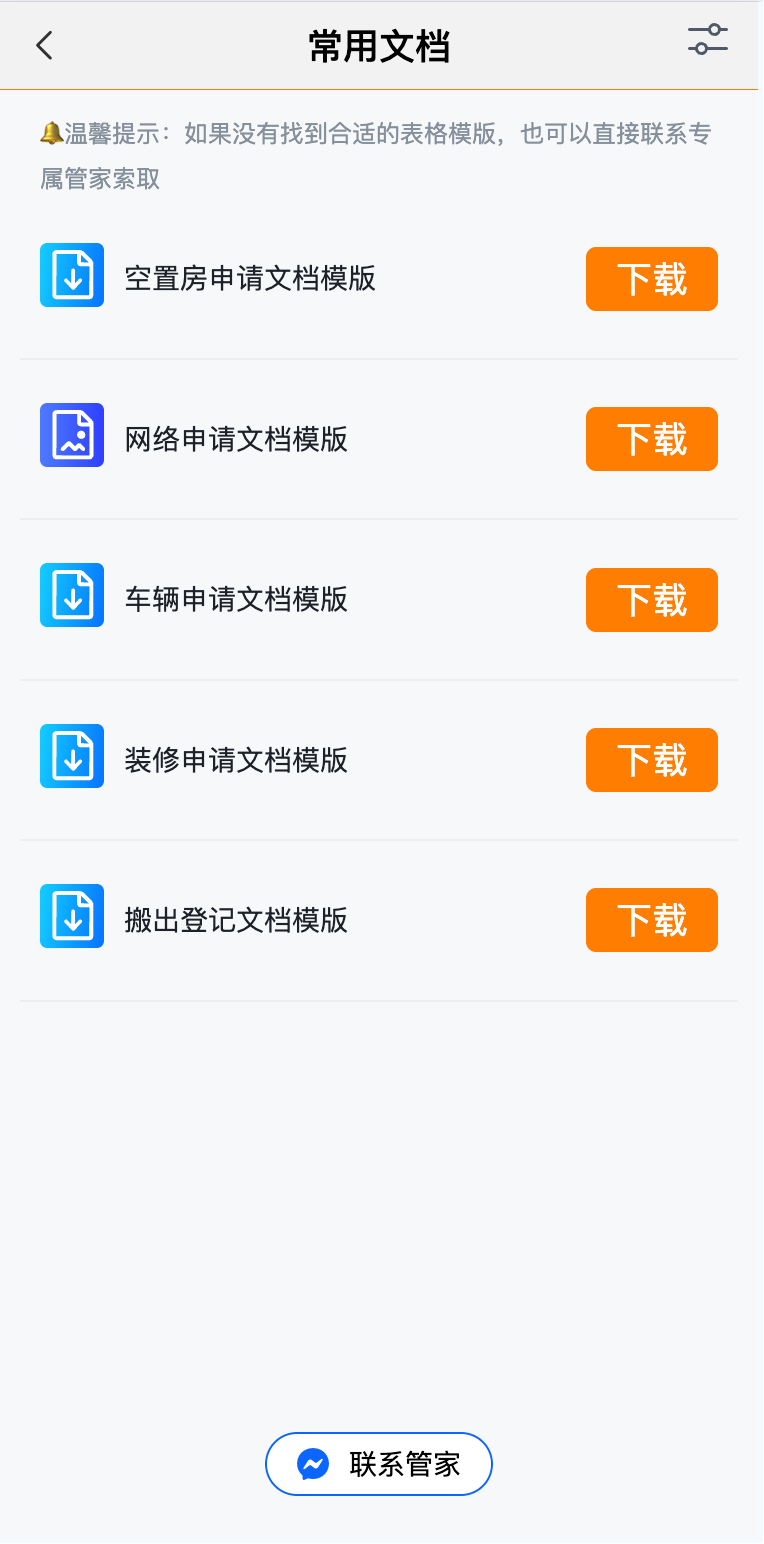Go back using the top-left arrow

click(x=44, y=45)
